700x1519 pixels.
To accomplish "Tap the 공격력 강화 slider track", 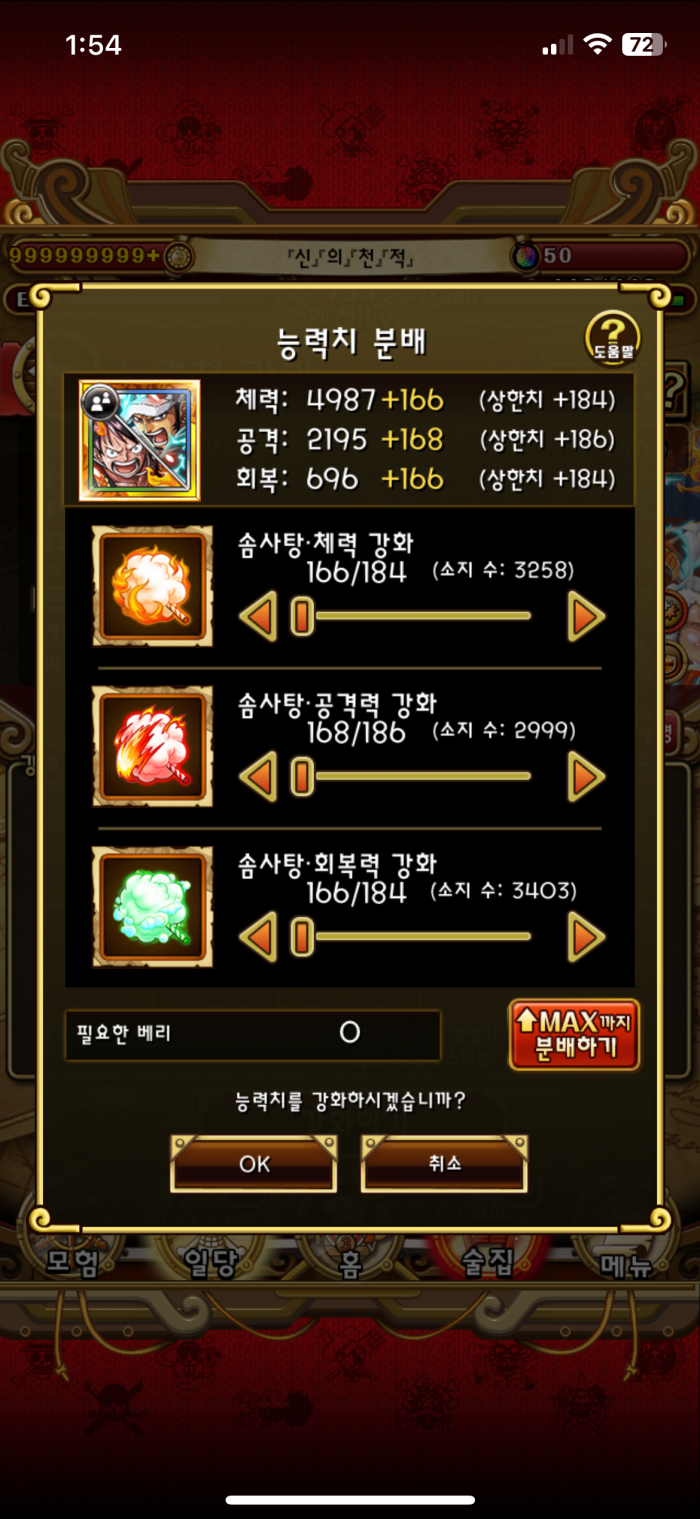I will [x=420, y=776].
